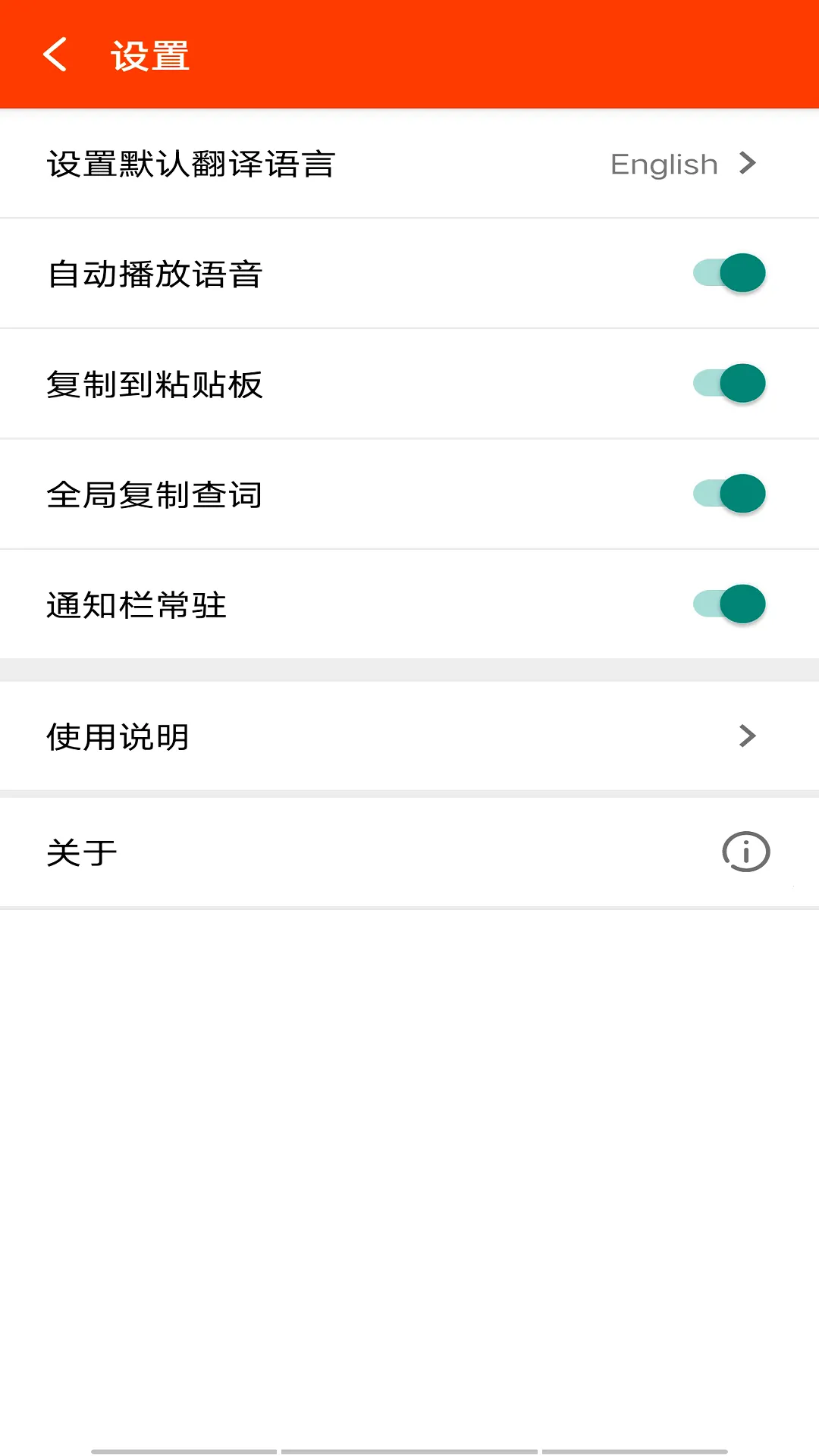Click the 使用说明 row label
The image size is (819, 1456).
click(118, 736)
